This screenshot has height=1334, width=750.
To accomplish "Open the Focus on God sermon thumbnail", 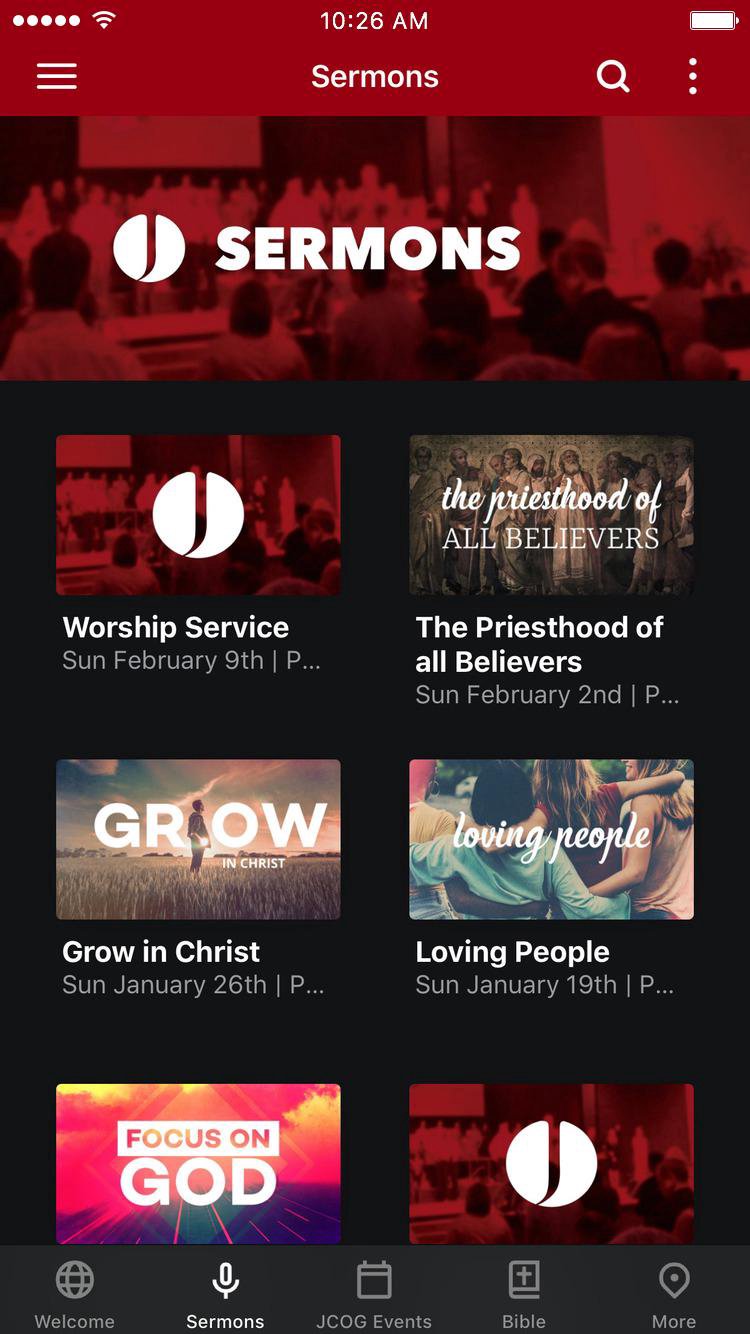I will (x=198, y=1163).
